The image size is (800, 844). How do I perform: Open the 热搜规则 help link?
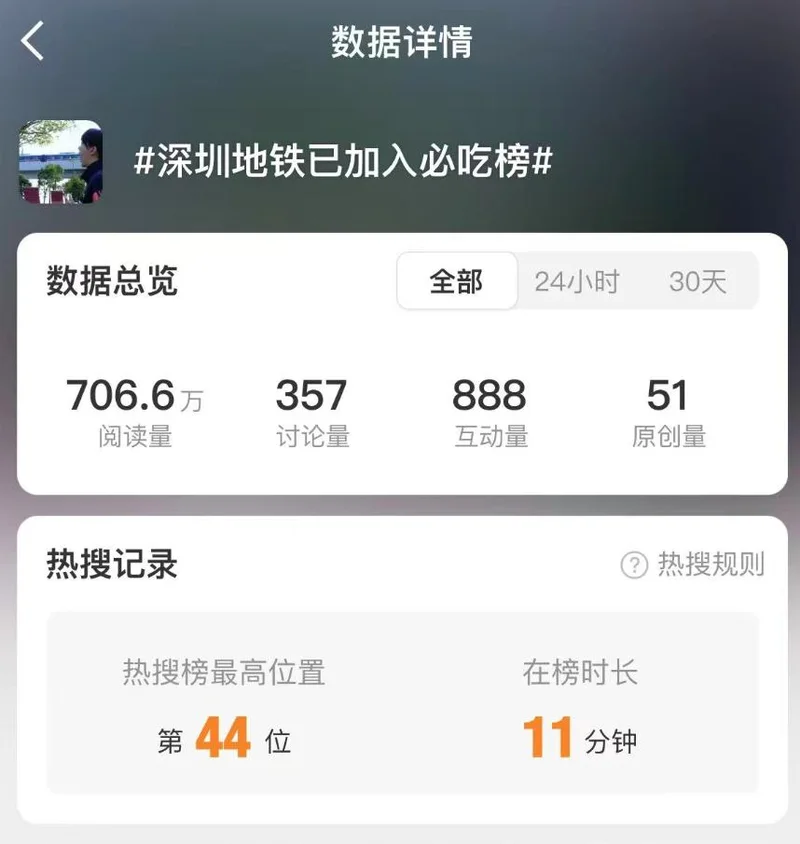(693, 565)
